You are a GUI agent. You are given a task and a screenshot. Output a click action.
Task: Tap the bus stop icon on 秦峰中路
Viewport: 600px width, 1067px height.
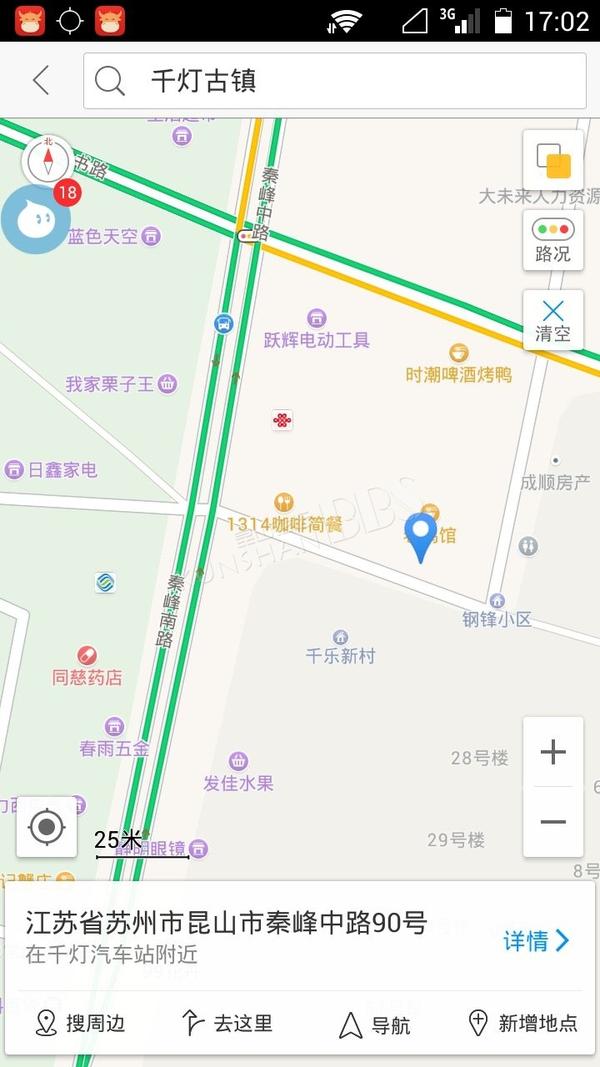pyautogui.click(x=223, y=323)
